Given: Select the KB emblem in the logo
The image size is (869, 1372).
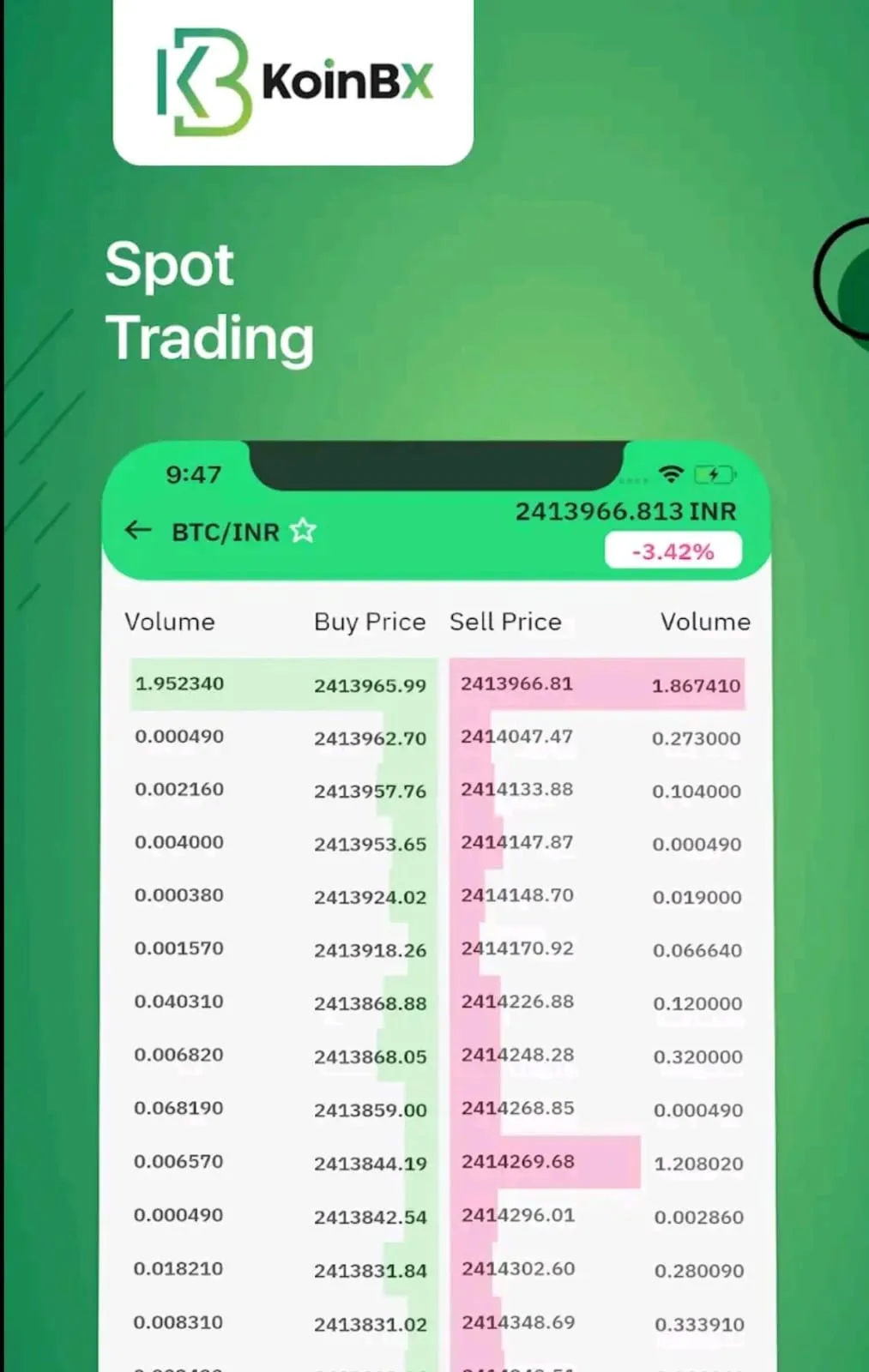Looking at the screenshot, I should click(x=206, y=81).
